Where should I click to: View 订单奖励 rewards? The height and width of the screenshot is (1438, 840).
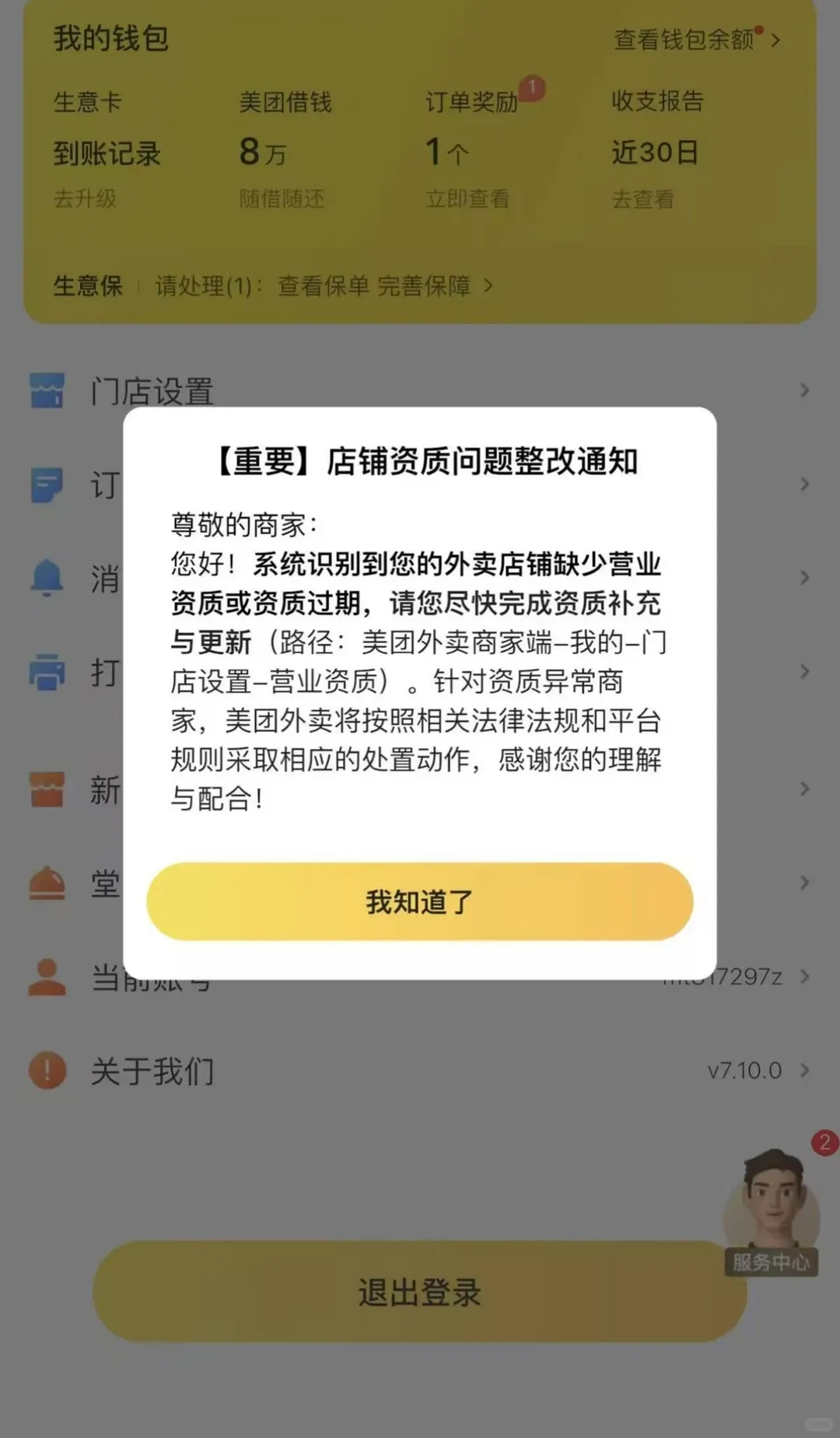coord(471,150)
